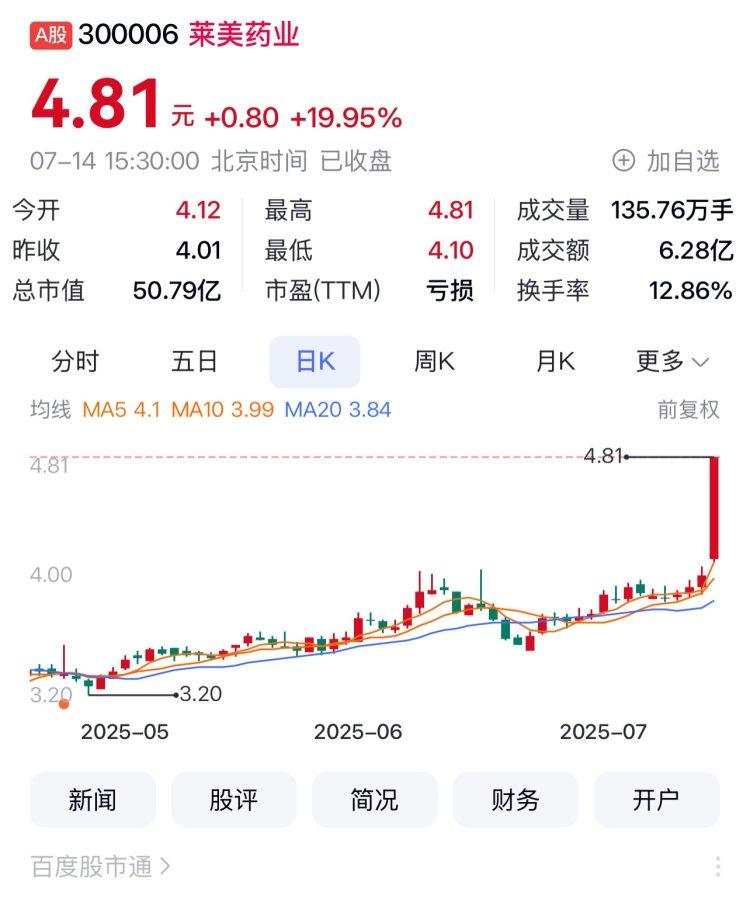Screen dimensions: 750x899
Task: Open the 股评 stock commentary
Action: 234,799
